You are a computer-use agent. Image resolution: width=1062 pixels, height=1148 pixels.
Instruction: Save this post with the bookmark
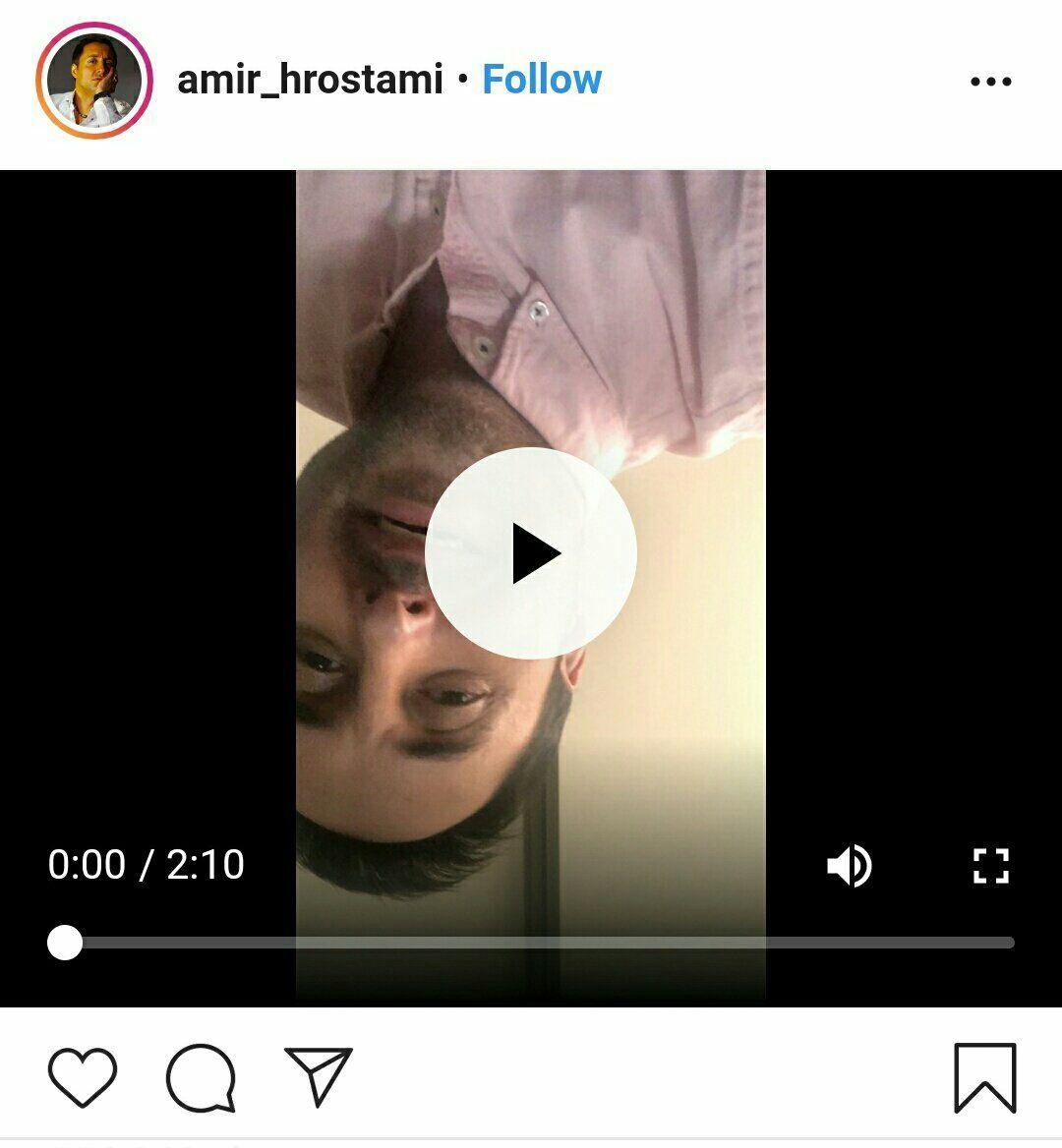point(984,1077)
